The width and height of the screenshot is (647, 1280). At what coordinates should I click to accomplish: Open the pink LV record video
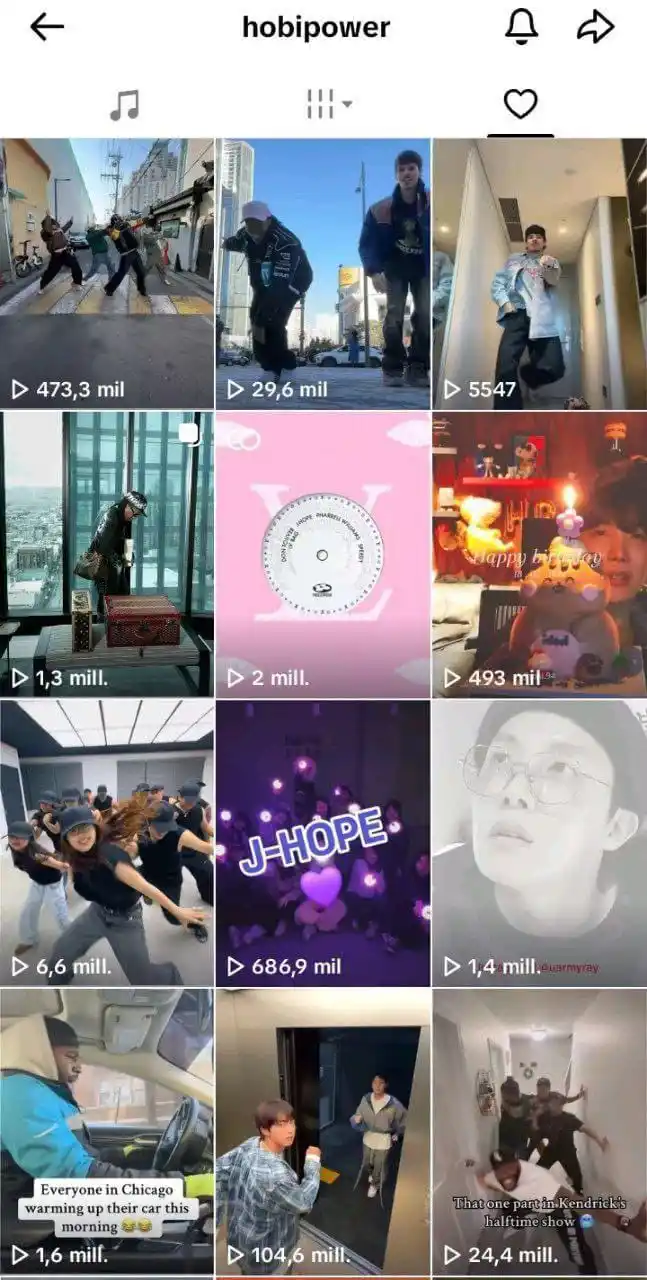pos(323,553)
